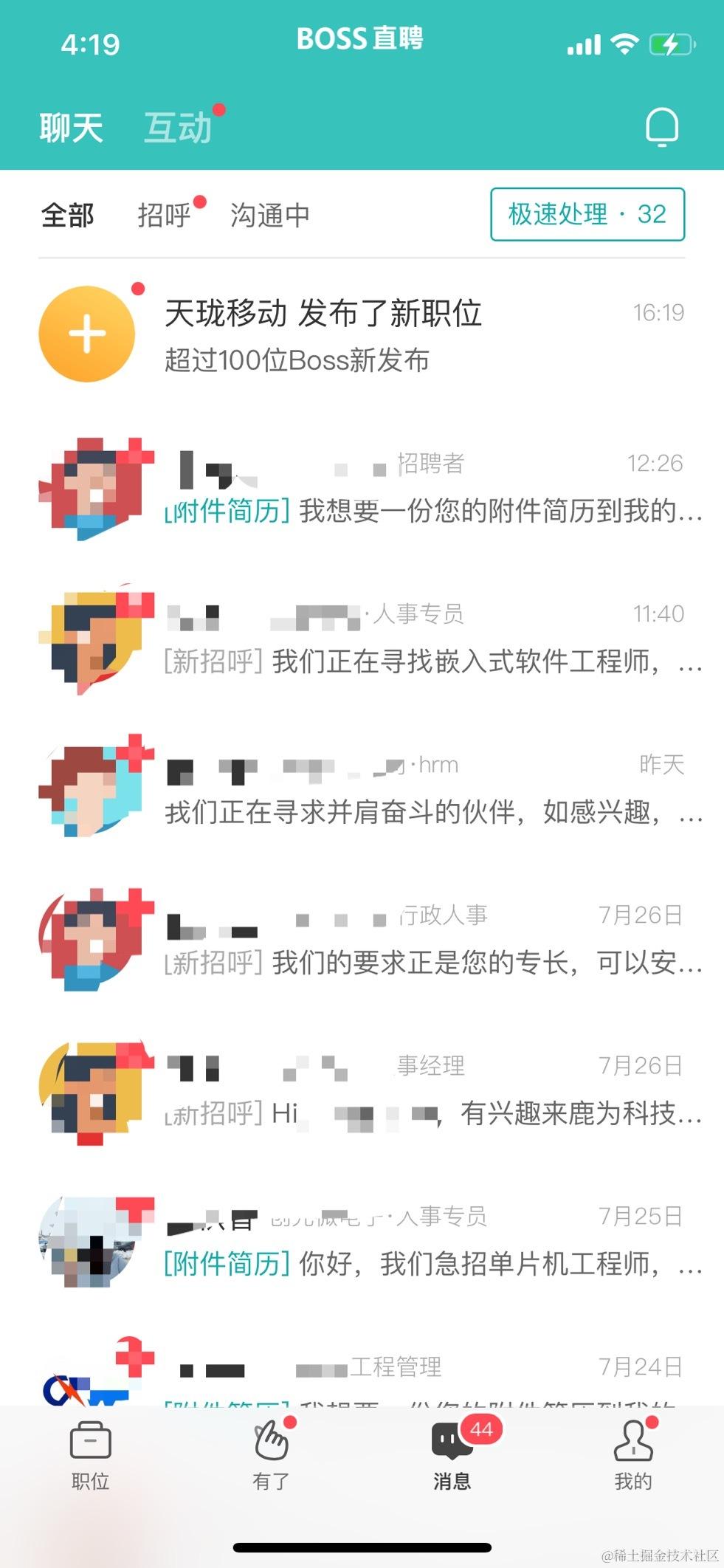Screen dimensions: 724x1568
Task: Tap the 极速处理 · 32 button
Action: pyautogui.click(x=587, y=215)
